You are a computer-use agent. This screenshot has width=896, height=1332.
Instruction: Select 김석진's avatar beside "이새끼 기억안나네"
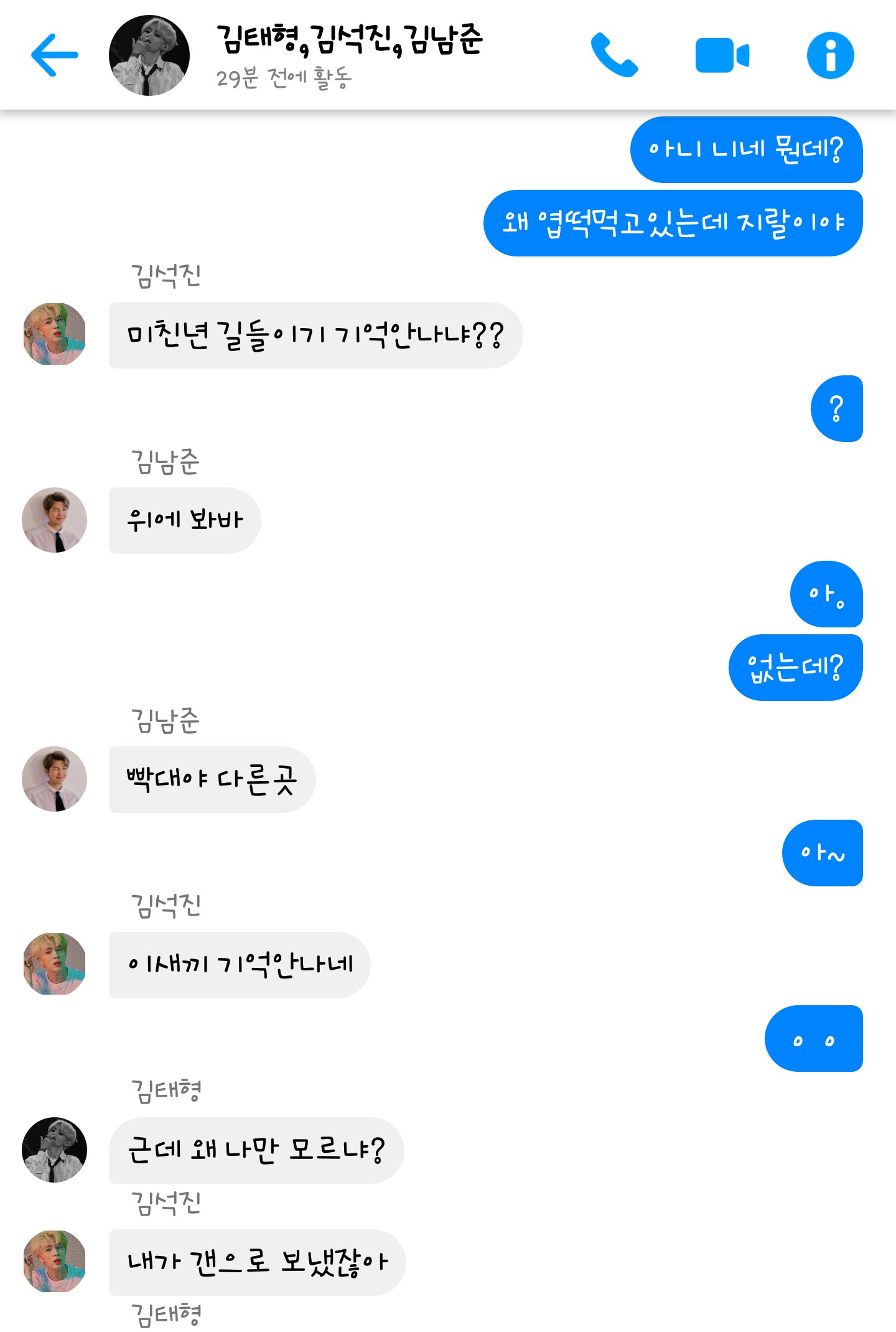(x=54, y=964)
